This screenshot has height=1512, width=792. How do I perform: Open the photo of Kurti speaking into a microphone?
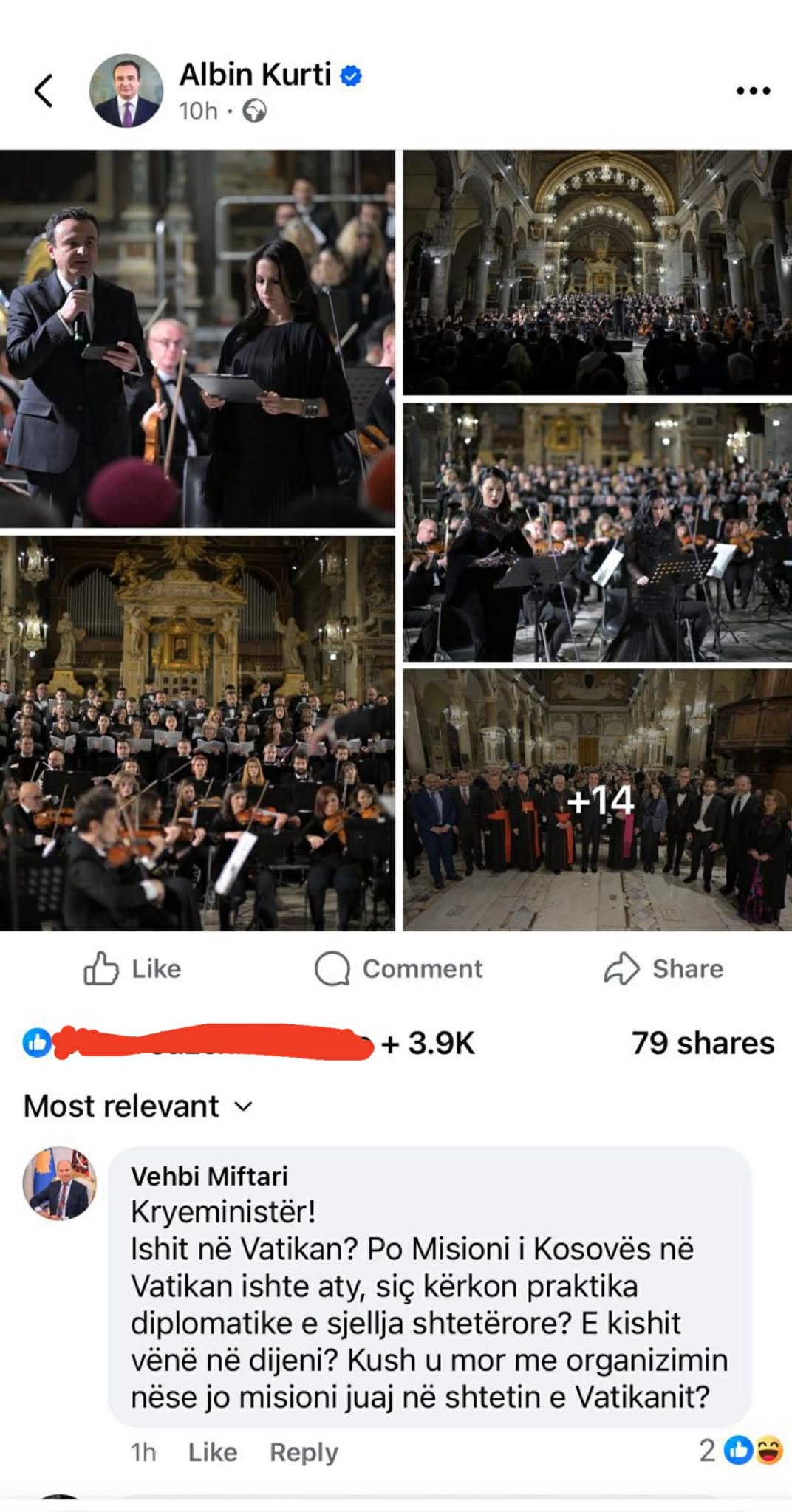(197, 338)
